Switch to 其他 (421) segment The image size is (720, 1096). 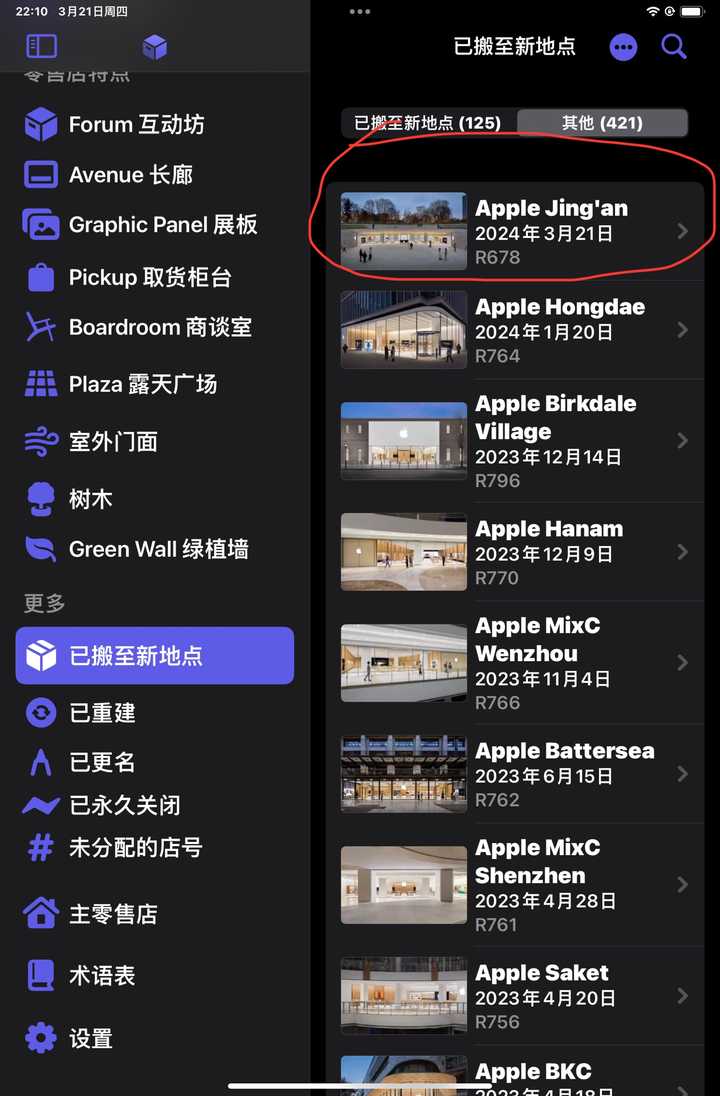pyautogui.click(x=601, y=123)
